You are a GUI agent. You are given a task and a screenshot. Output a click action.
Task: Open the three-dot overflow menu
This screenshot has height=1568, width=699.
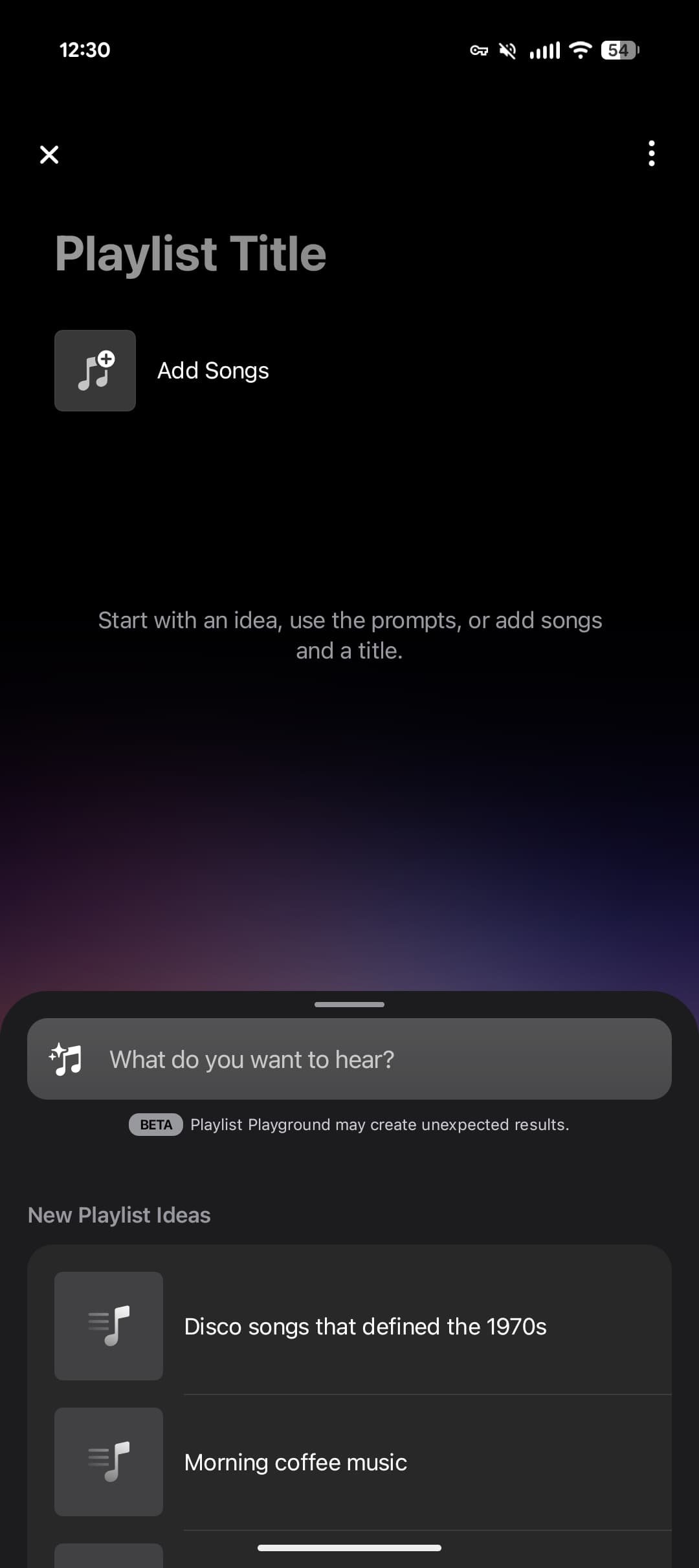click(651, 154)
